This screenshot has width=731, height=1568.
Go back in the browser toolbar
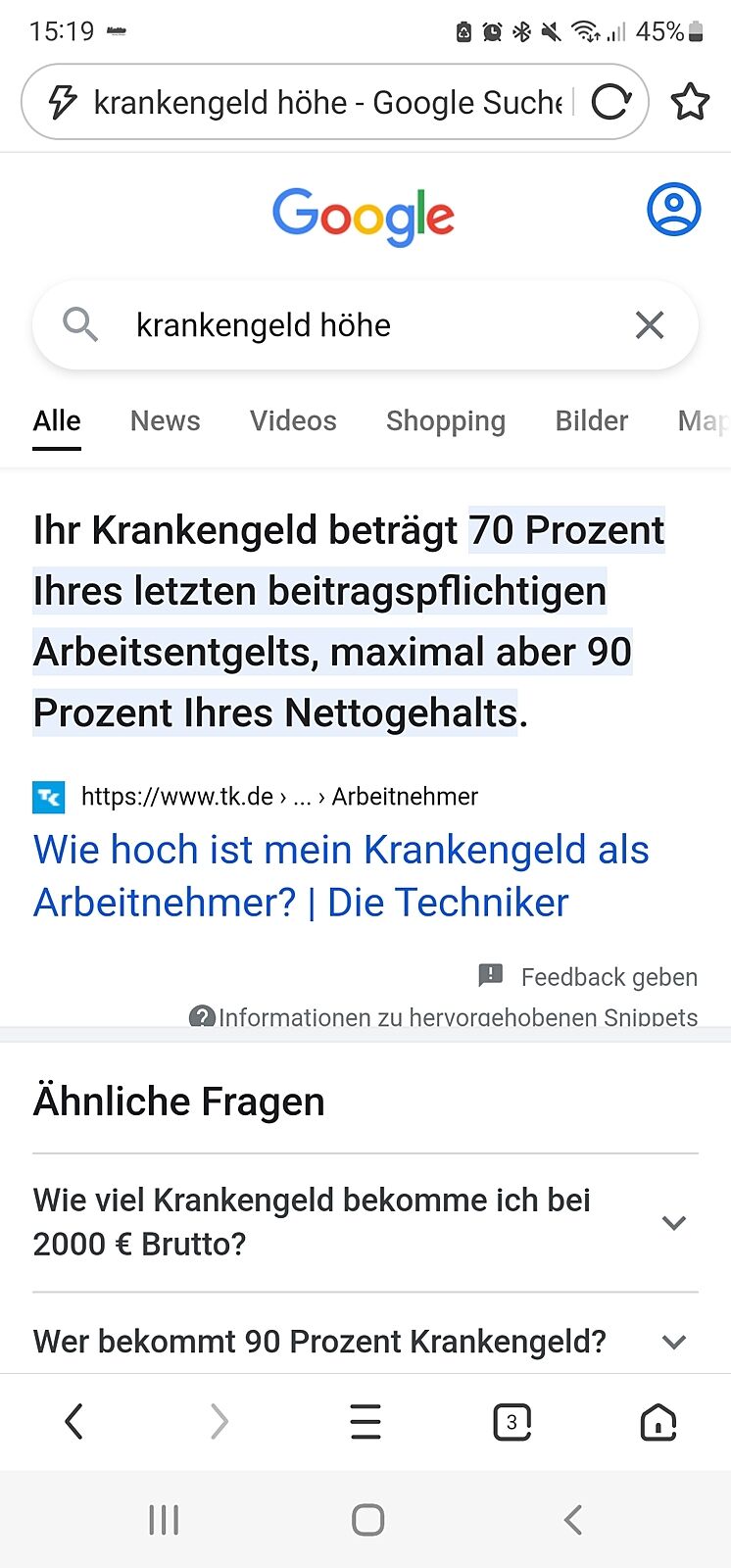click(73, 1421)
